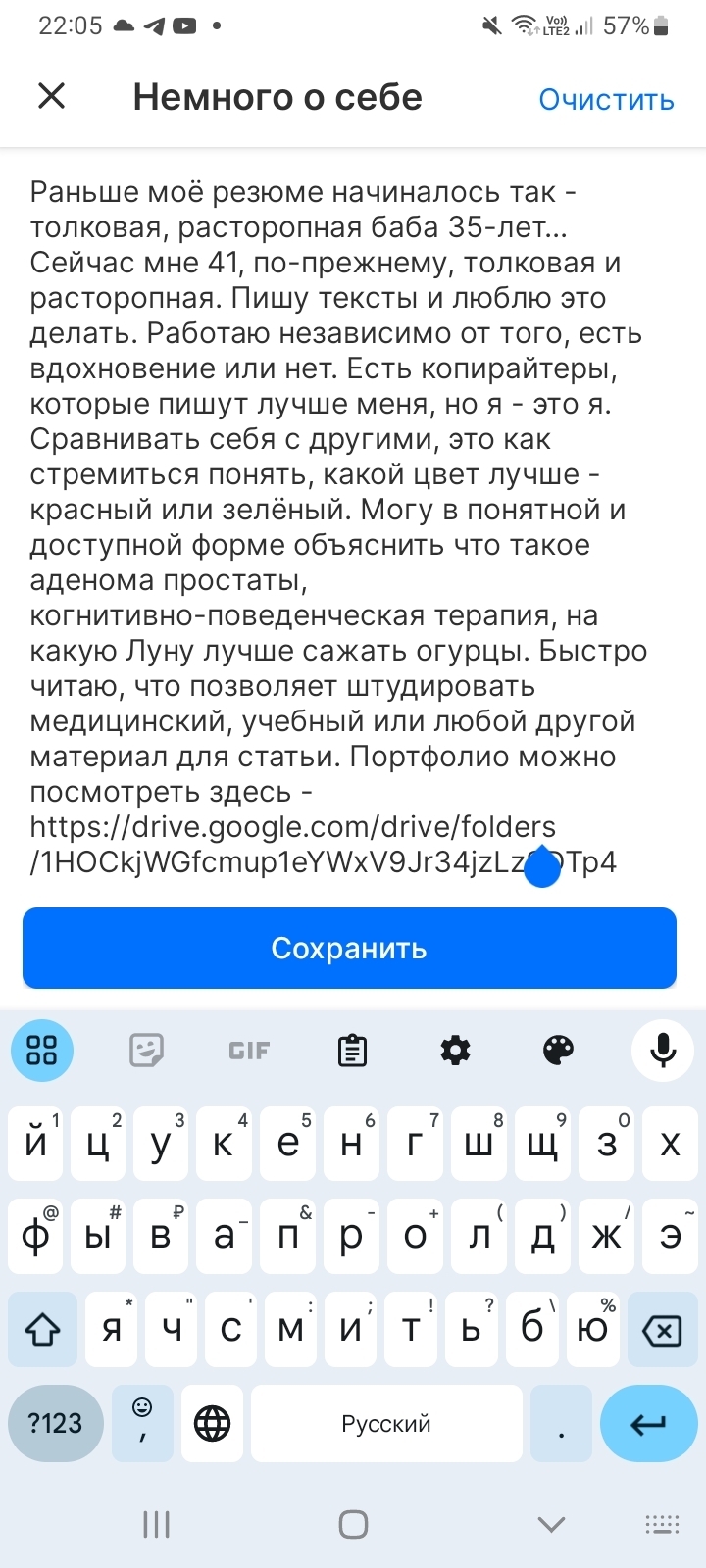This screenshot has width=706, height=1568.
Task: Tap the «Русский» space bar
Action: click(x=386, y=1424)
